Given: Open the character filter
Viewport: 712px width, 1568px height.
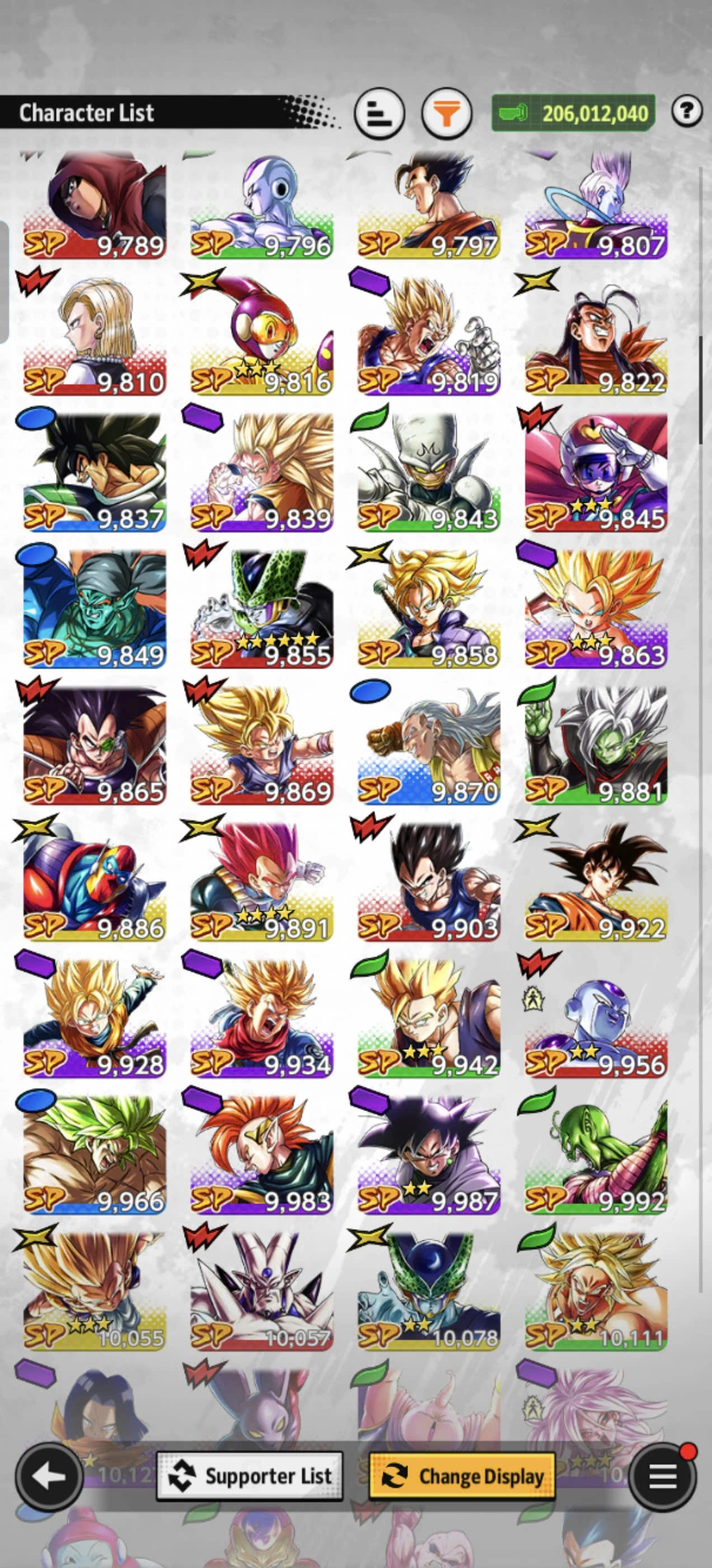Looking at the screenshot, I should click(x=447, y=114).
